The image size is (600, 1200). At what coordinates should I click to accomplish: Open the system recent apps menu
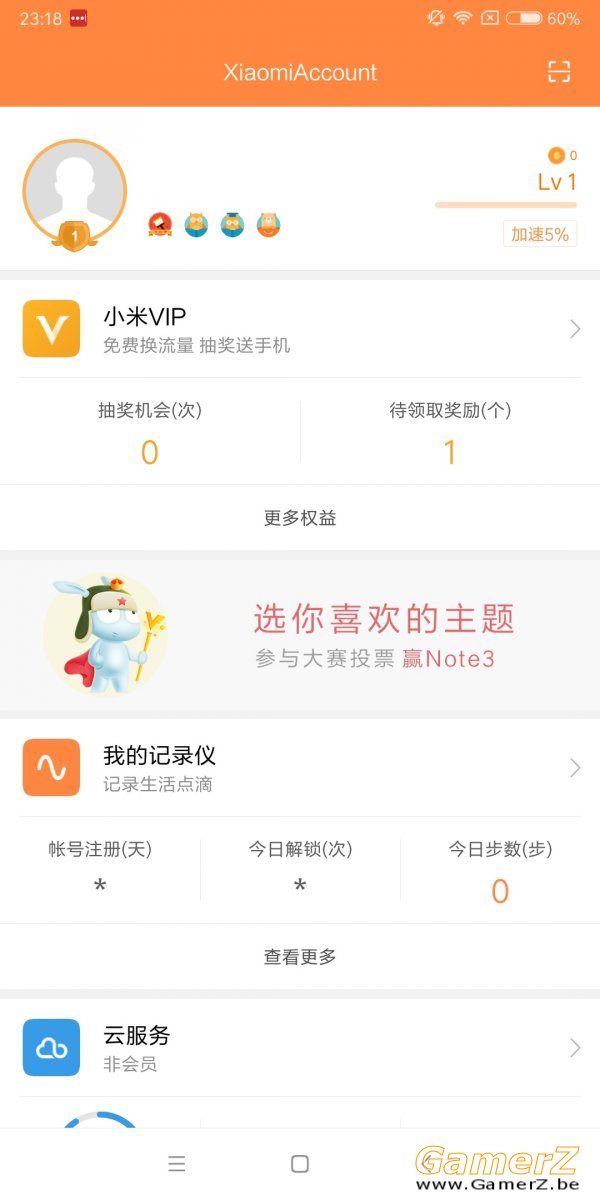pos(177,1163)
